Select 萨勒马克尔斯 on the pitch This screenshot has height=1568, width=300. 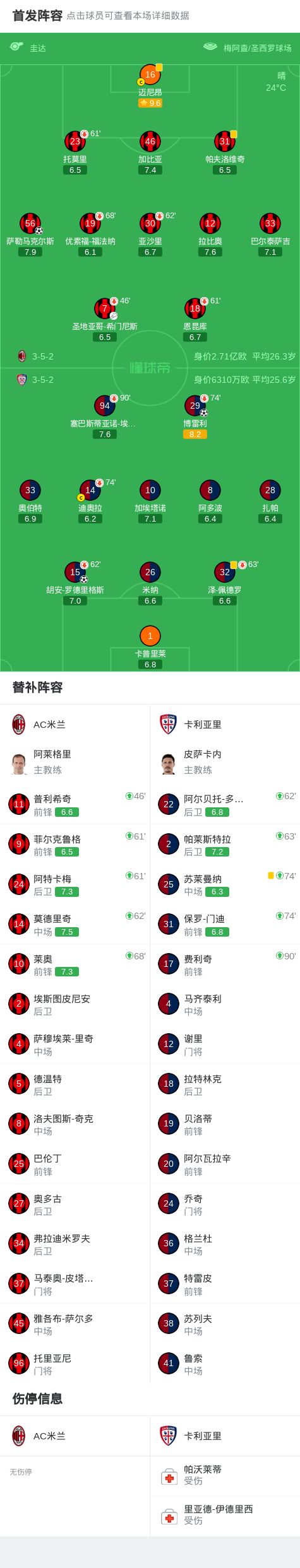coord(30,234)
